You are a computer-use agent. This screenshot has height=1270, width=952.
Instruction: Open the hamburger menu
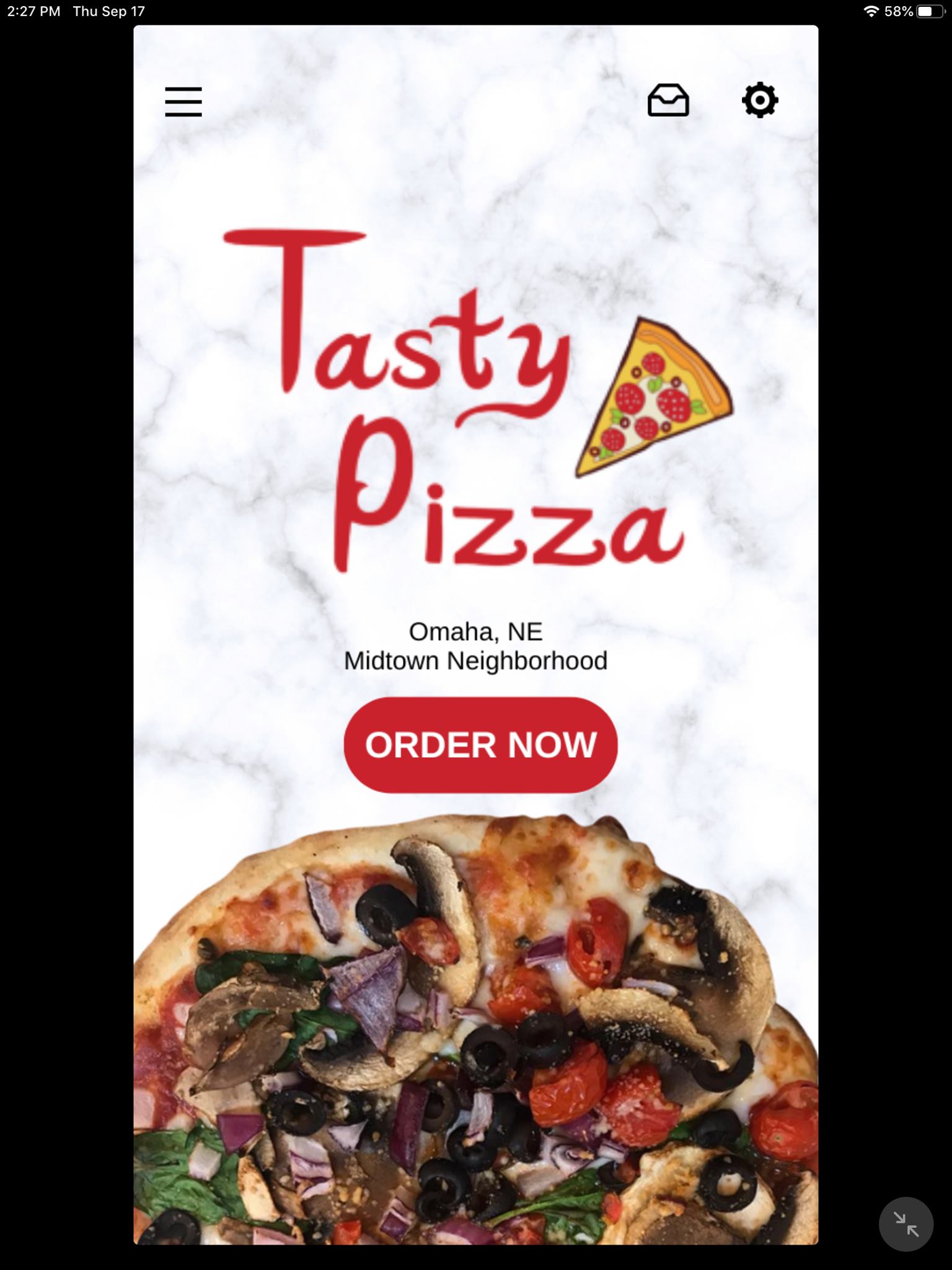click(x=183, y=102)
